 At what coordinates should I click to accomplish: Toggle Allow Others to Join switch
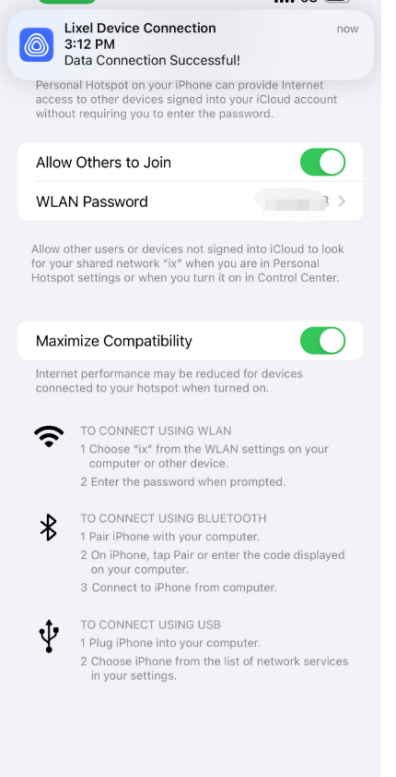323,162
